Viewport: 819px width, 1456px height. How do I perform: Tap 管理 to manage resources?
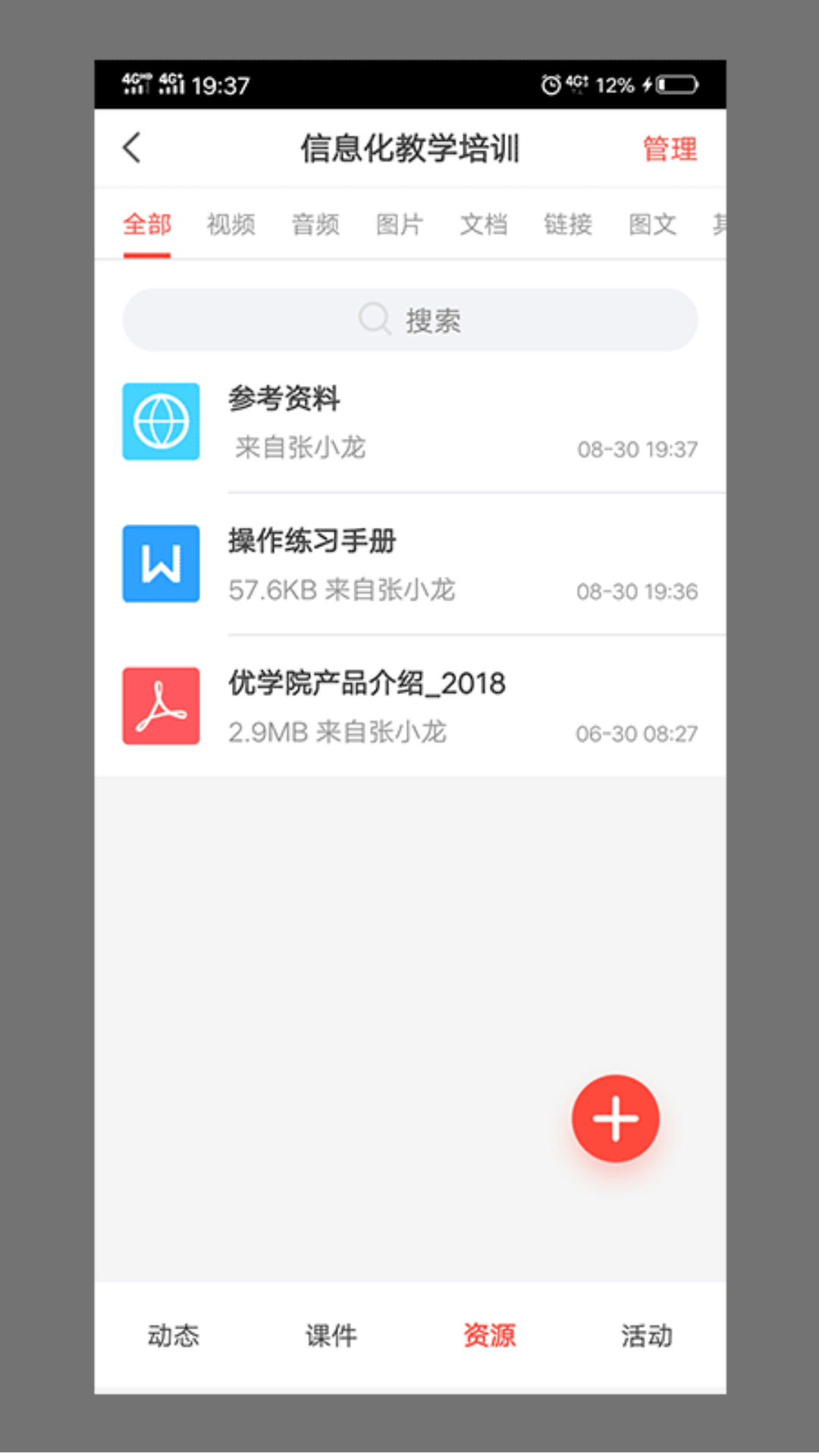click(669, 148)
